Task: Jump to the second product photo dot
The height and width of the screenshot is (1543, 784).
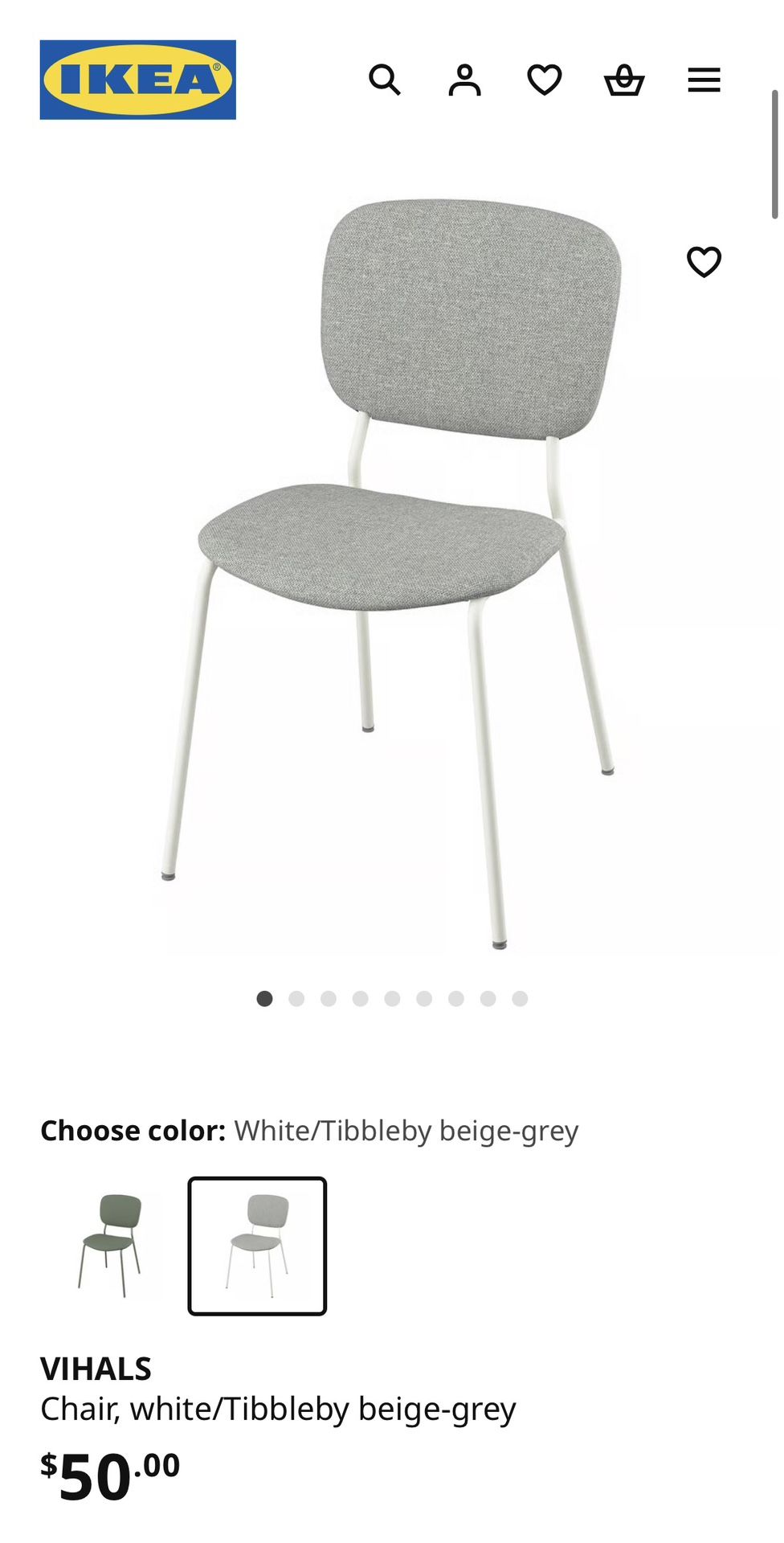Action: click(x=297, y=999)
